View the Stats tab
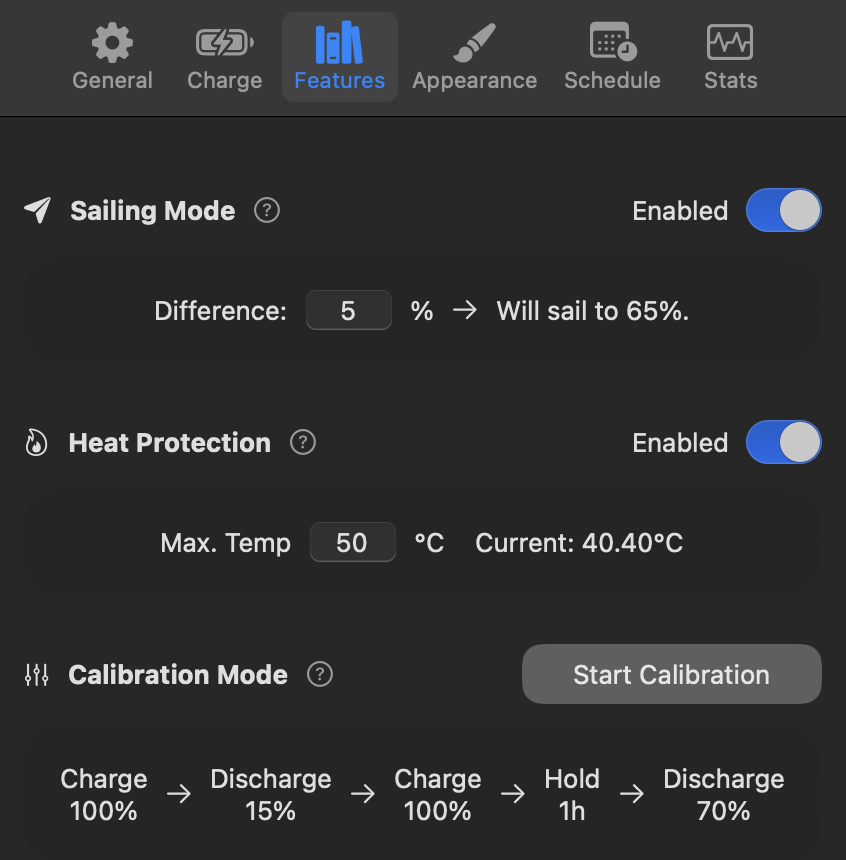 pos(730,58)
